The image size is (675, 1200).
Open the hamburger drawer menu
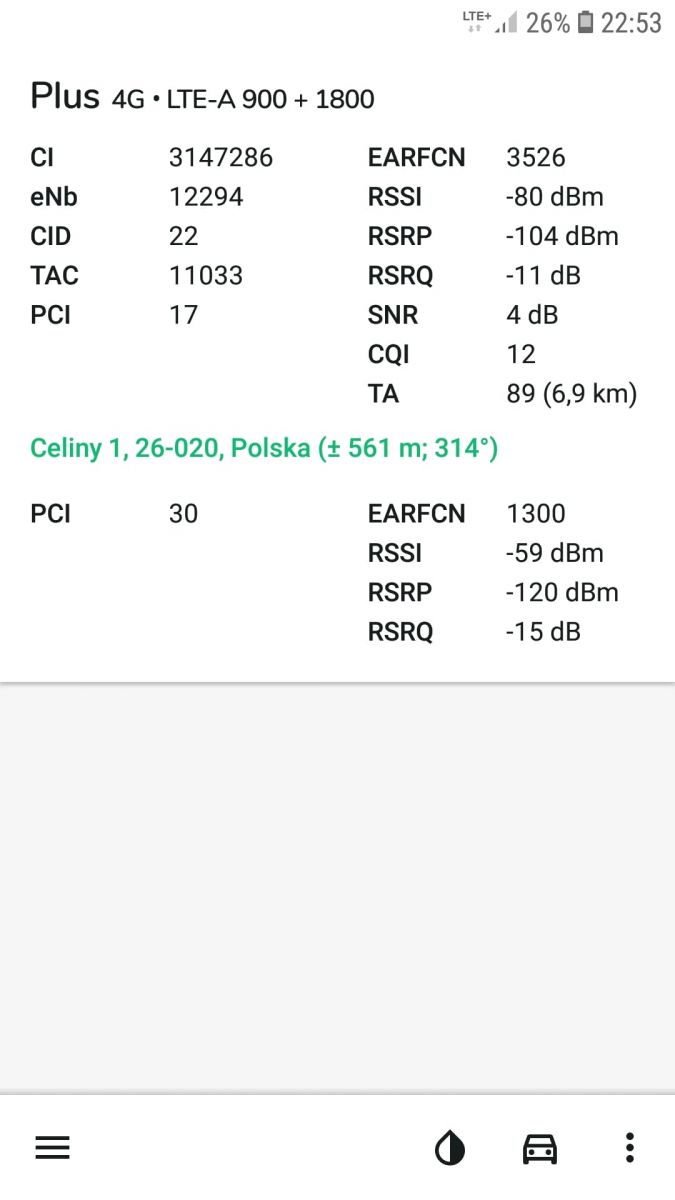point(52,1147)
